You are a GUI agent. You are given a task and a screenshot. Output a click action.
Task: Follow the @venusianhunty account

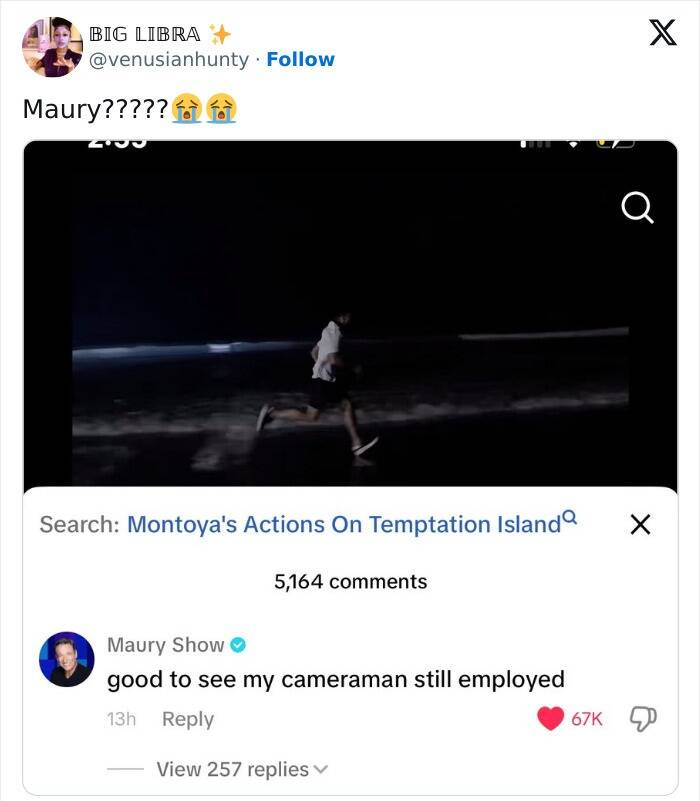point(300,59)
